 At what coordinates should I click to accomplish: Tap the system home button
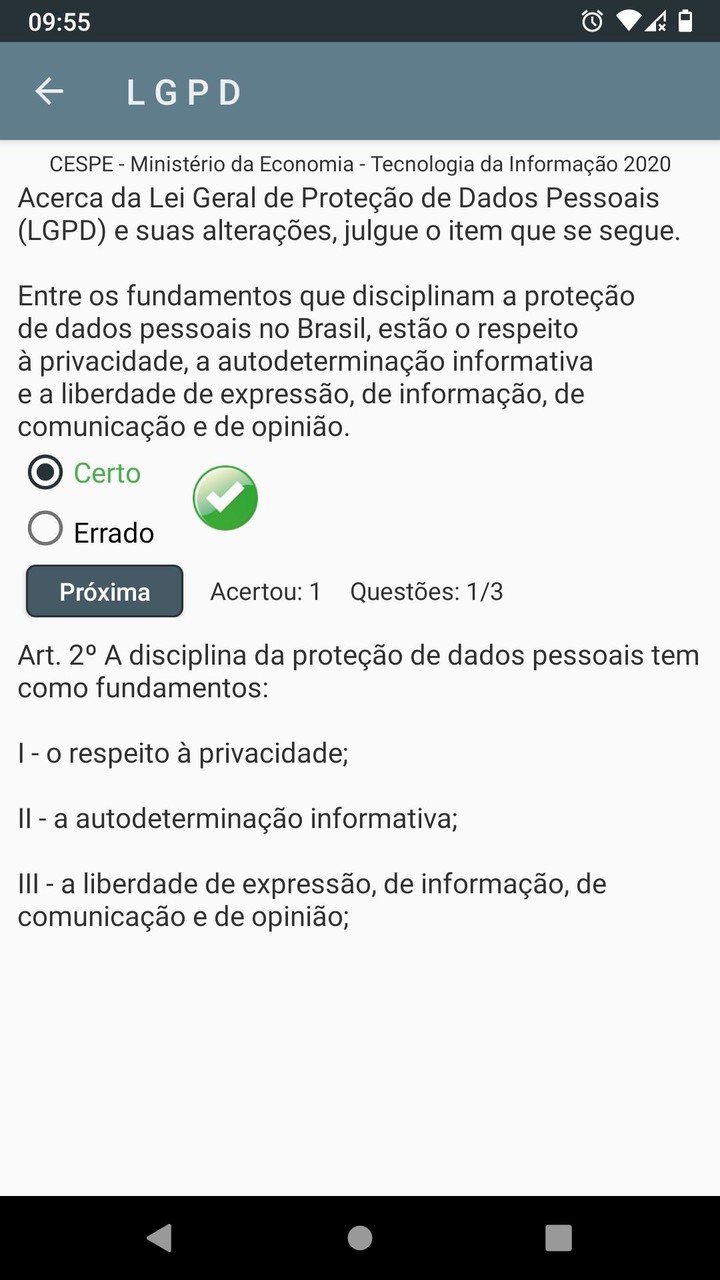360,1238
